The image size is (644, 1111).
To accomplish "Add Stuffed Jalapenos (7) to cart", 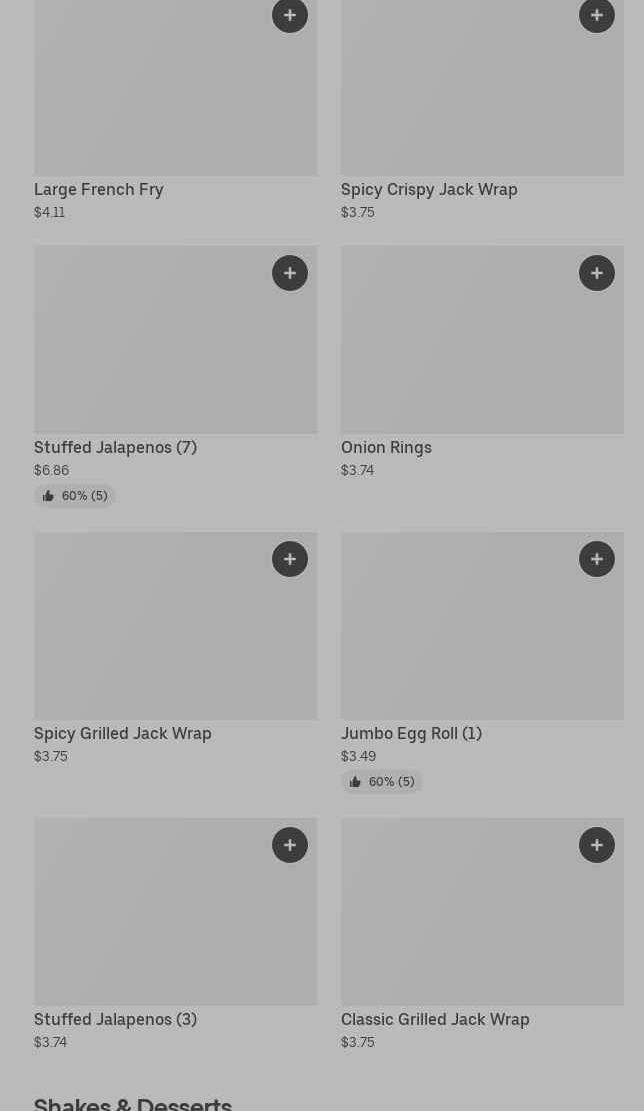I will [290, 273].
